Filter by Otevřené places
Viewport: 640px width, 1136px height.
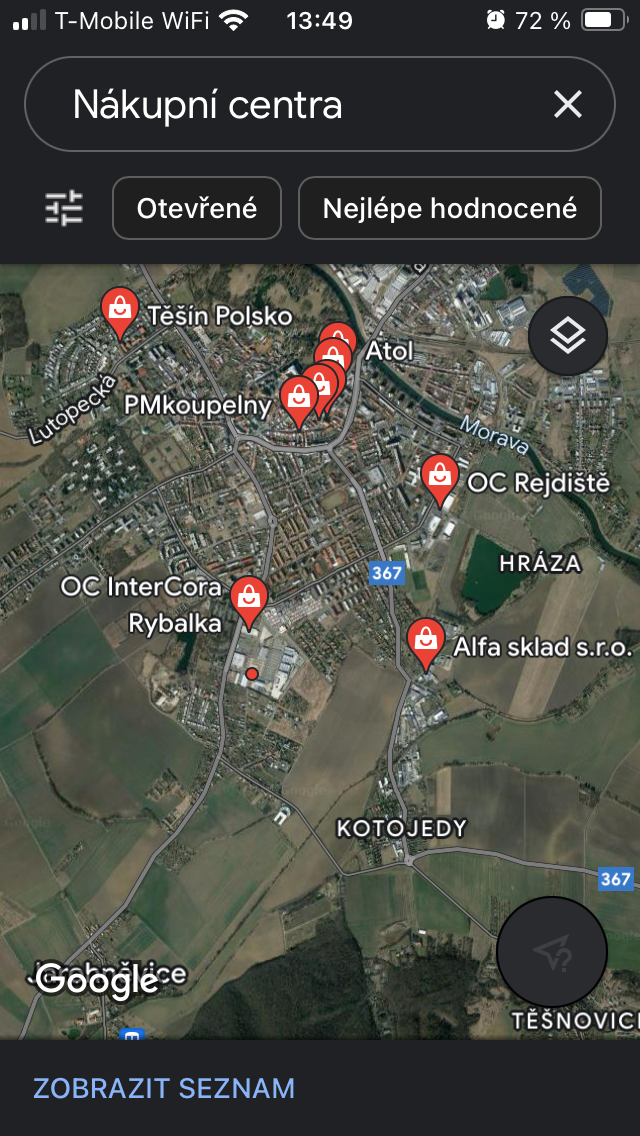click(x=197, y=208)
